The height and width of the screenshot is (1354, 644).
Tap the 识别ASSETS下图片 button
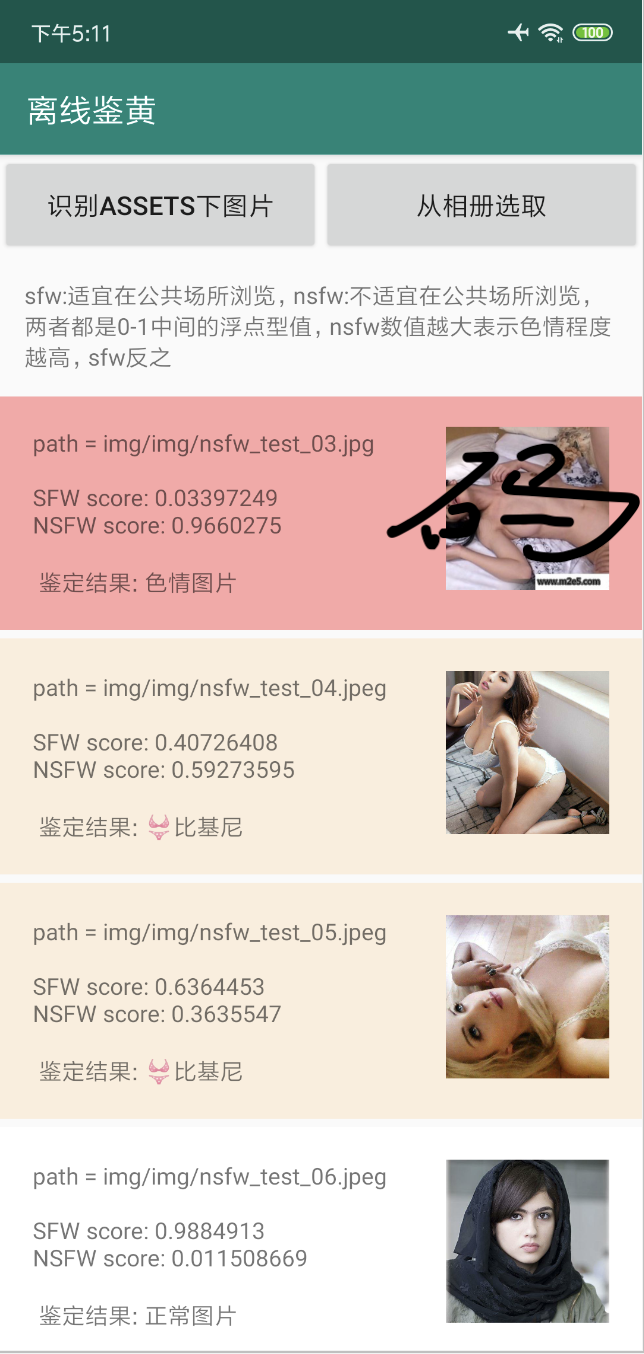(x=161, y=206)
